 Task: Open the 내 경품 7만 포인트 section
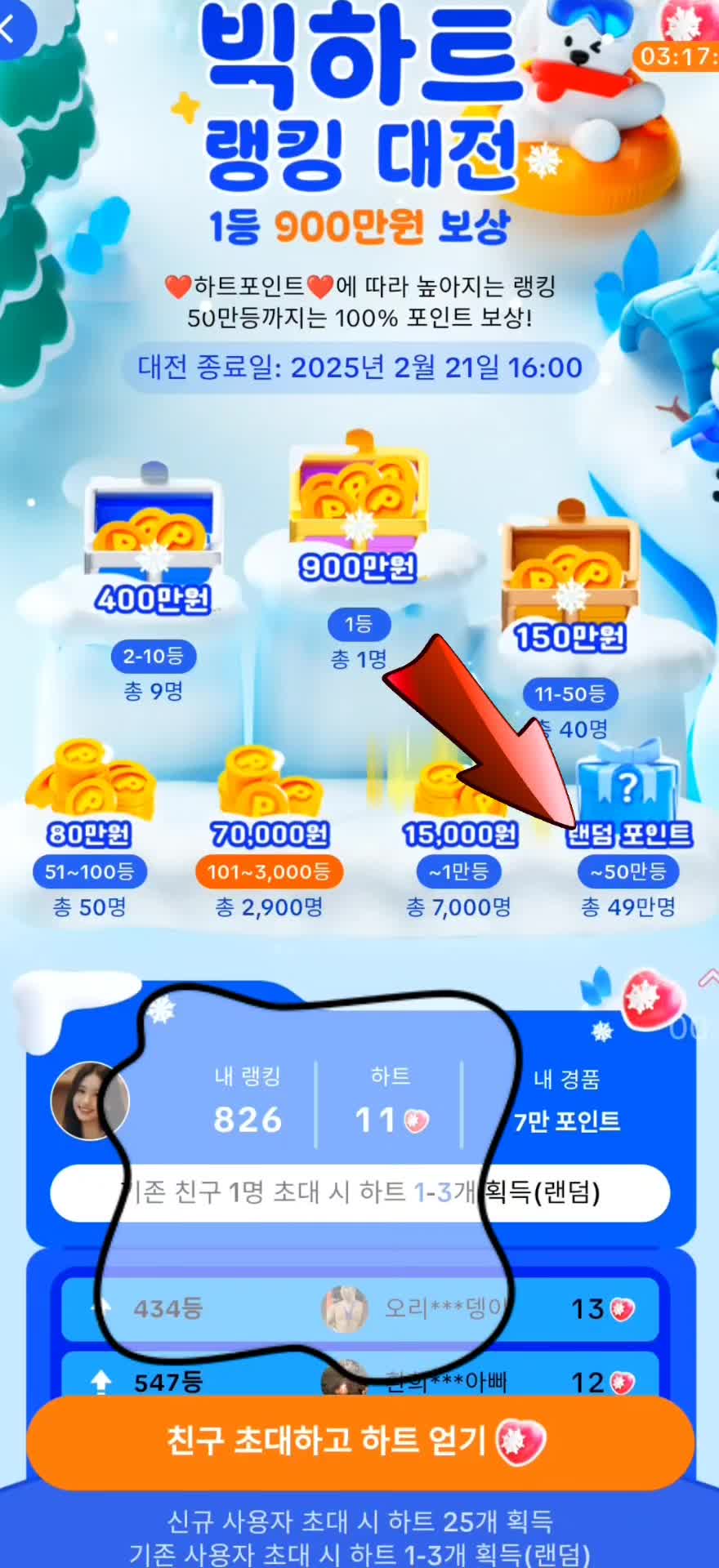point(566,1102)
